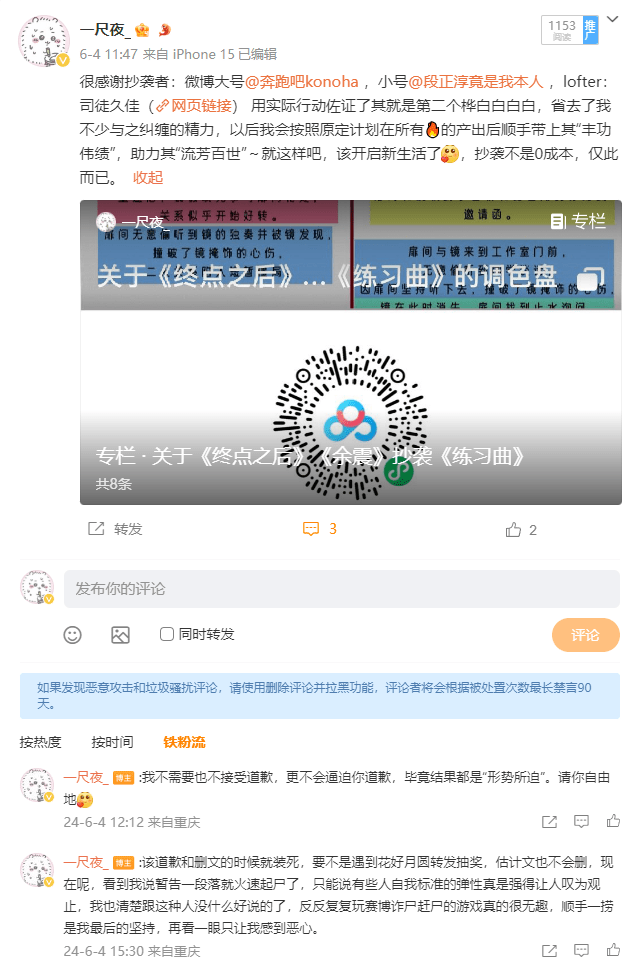The height and width of the screenshot is (964, 633).
Task: Repost via 转发 button
Action: pyautogui.click(x=116, y=529)
